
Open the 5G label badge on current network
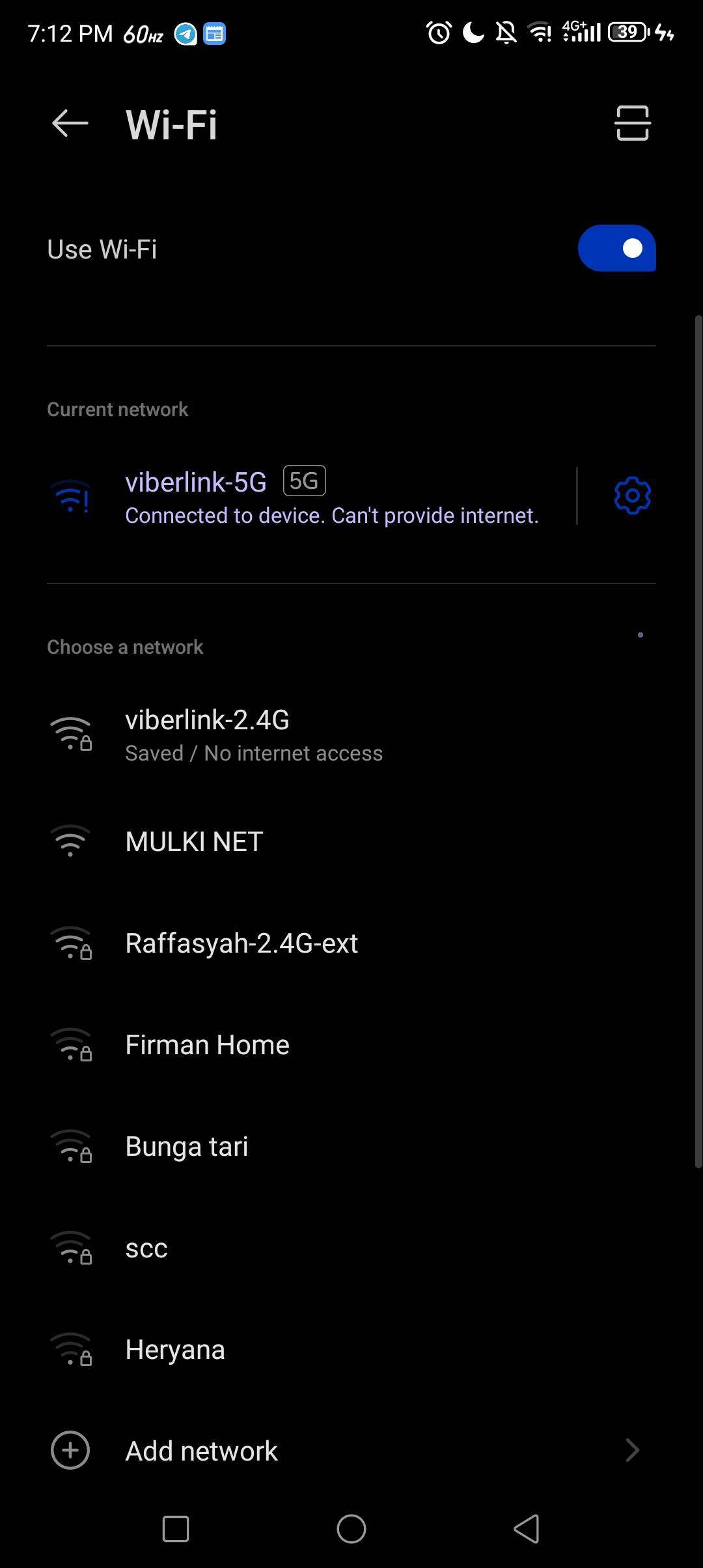pos(303,480)
